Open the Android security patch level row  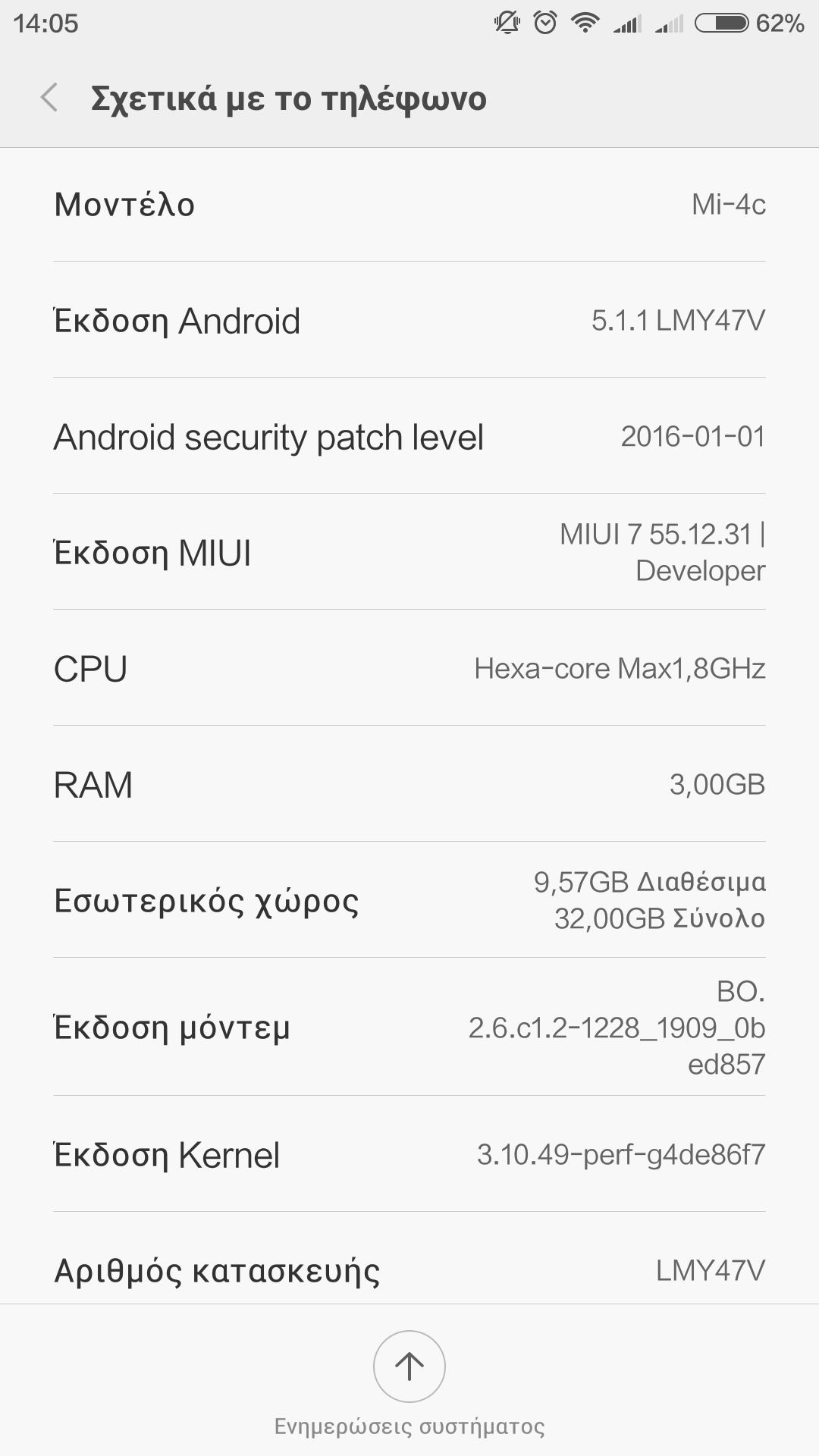pos(409,437)
